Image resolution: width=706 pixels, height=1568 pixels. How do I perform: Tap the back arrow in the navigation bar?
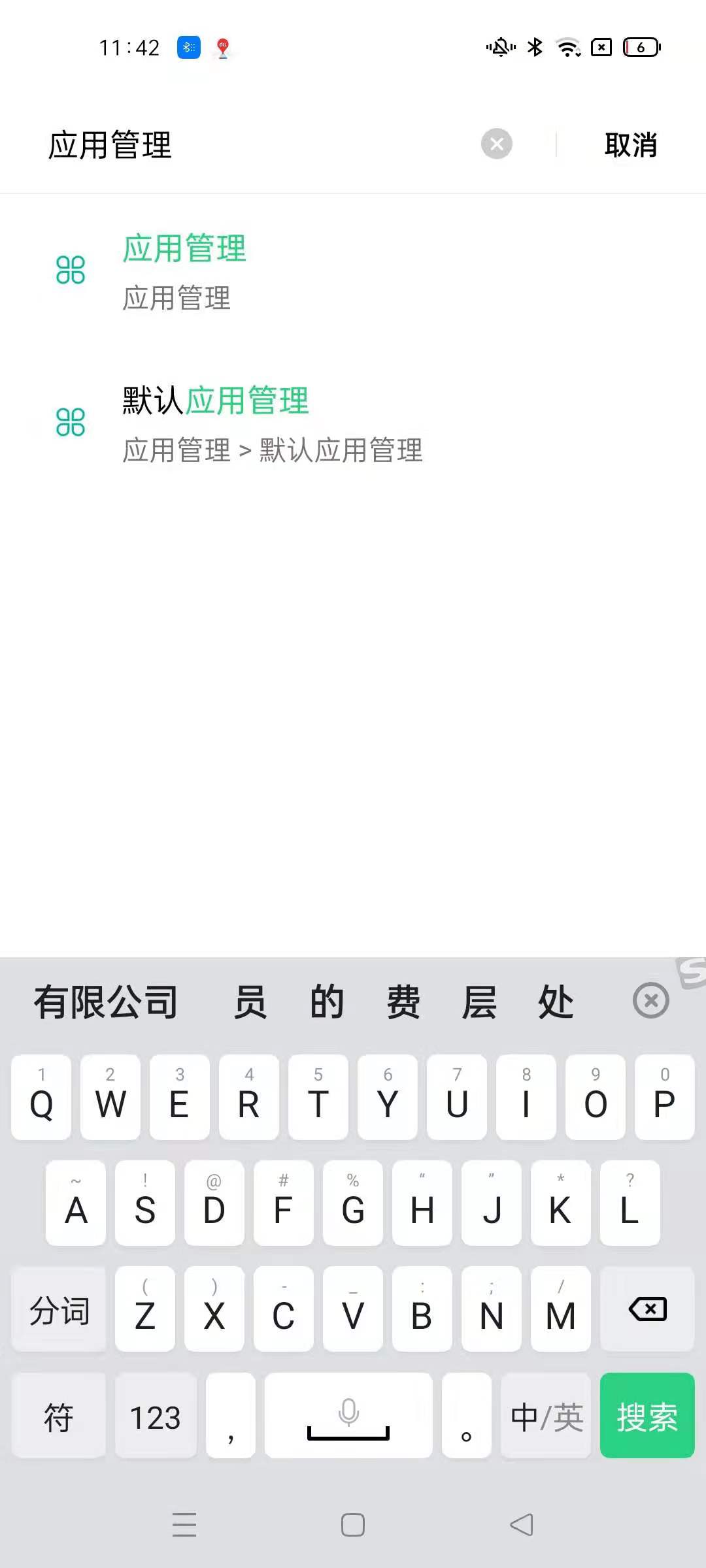pos(518,1524)
